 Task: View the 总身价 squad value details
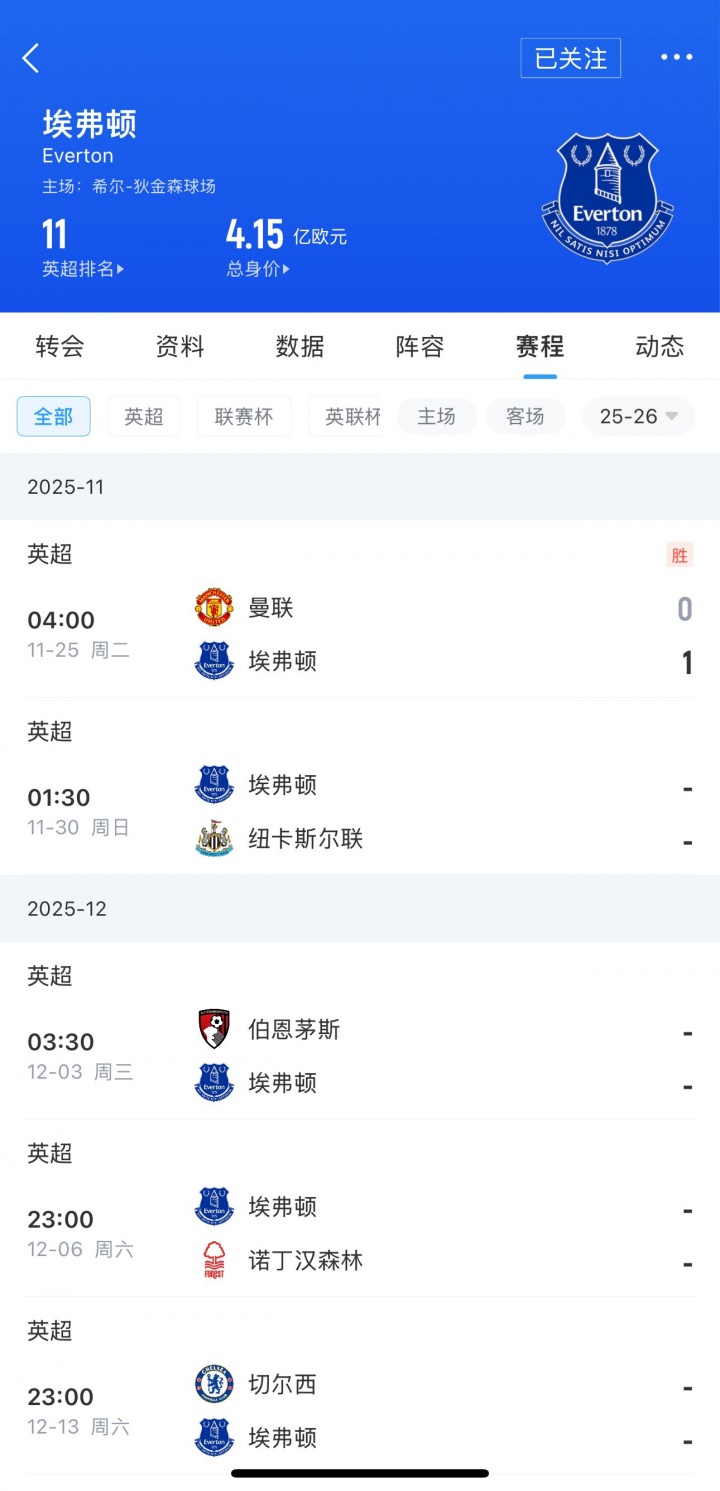click(x=258, y=269)
